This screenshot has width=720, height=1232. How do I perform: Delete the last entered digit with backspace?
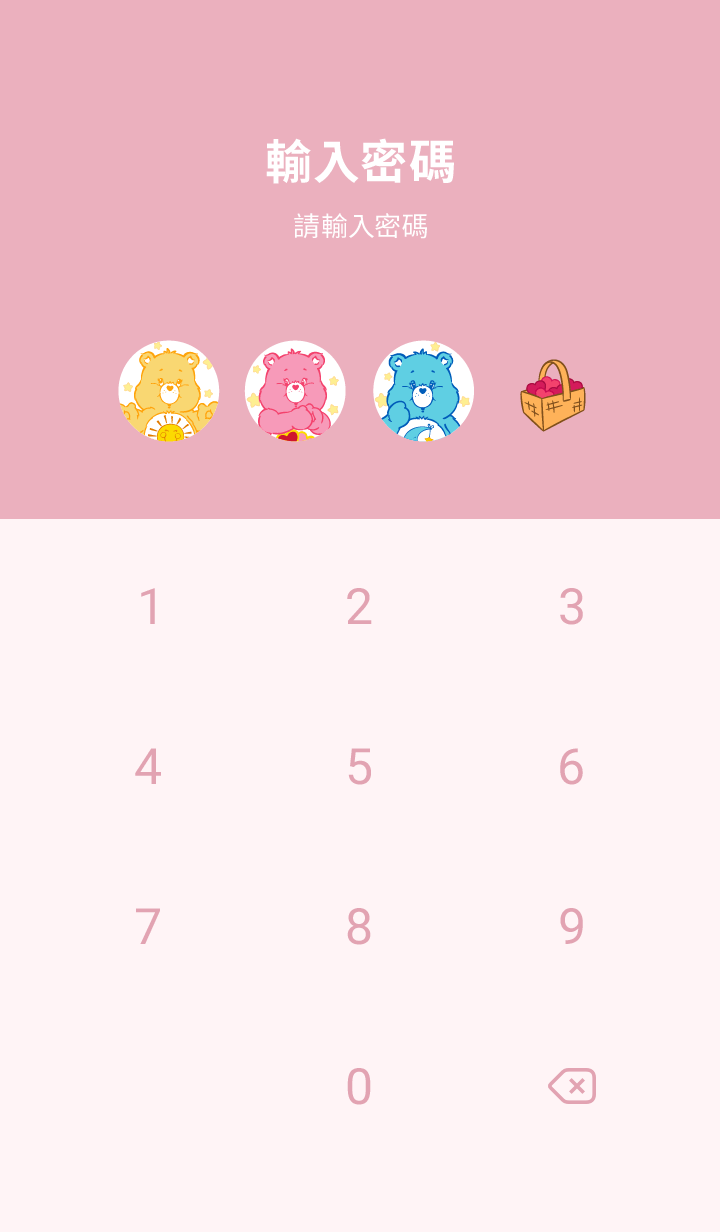pos(572,1086)
